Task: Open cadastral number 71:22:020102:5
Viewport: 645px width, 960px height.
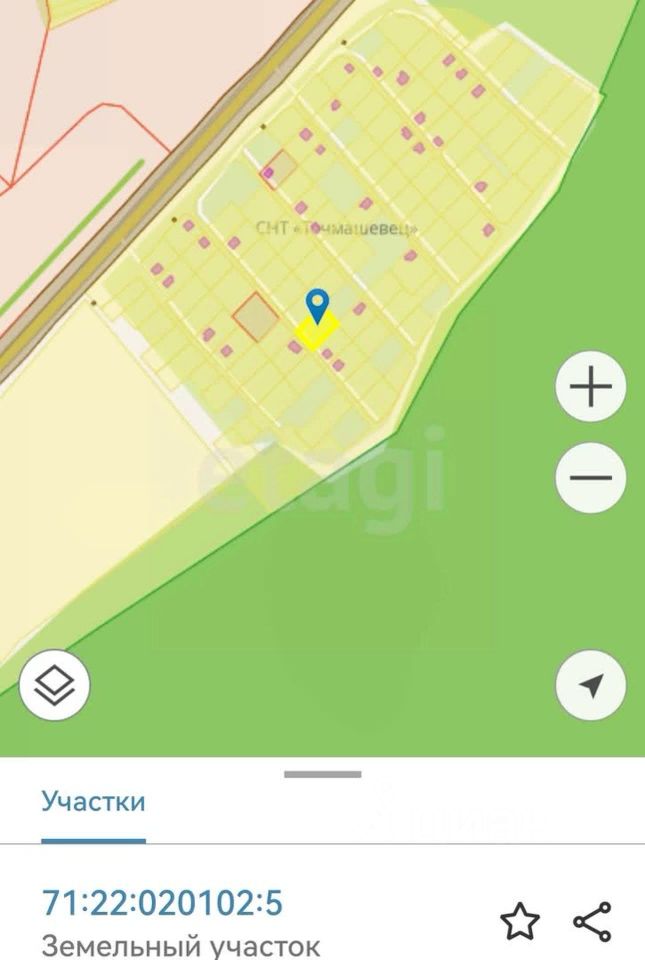Action: (162, 904)
